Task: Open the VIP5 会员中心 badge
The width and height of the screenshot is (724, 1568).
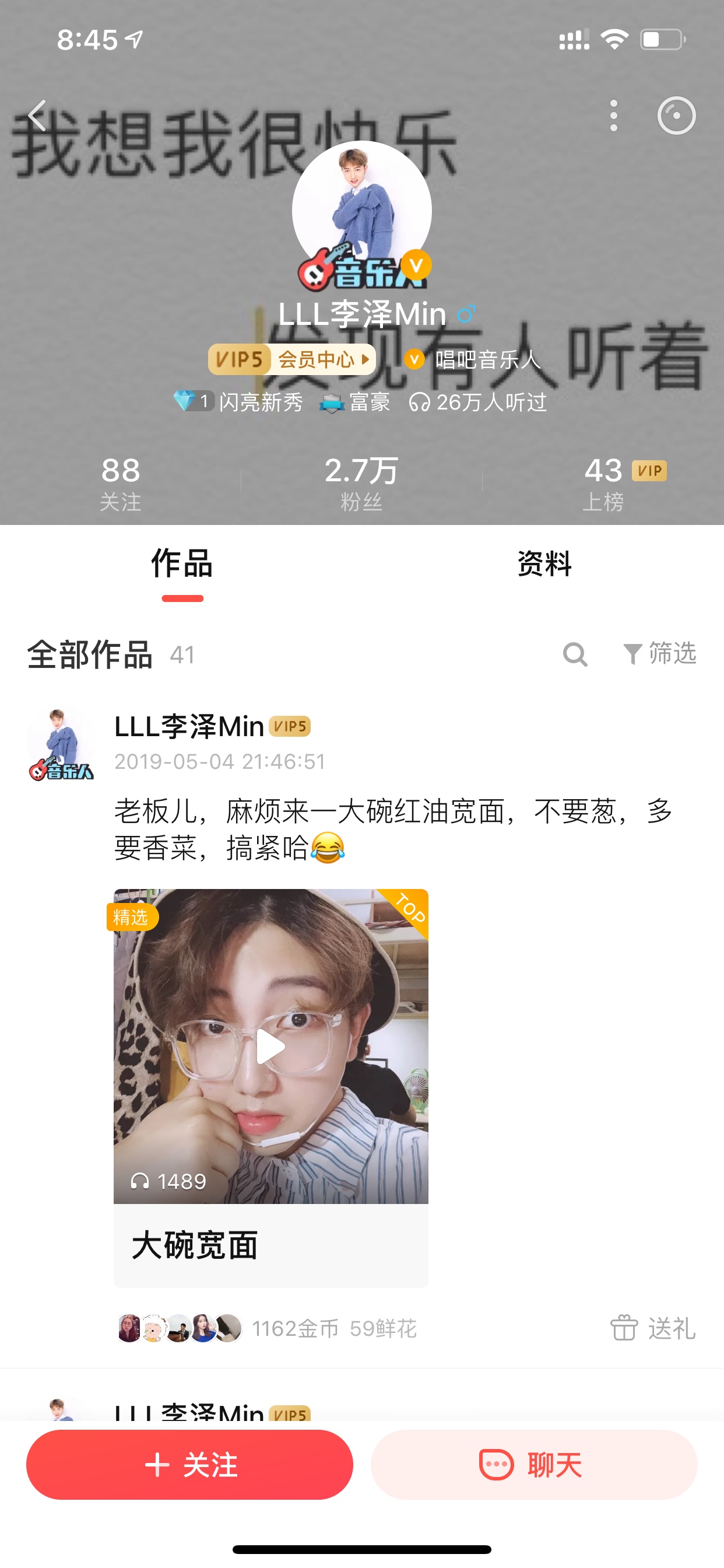Action: pyautogui.click(x=292, y=359)
